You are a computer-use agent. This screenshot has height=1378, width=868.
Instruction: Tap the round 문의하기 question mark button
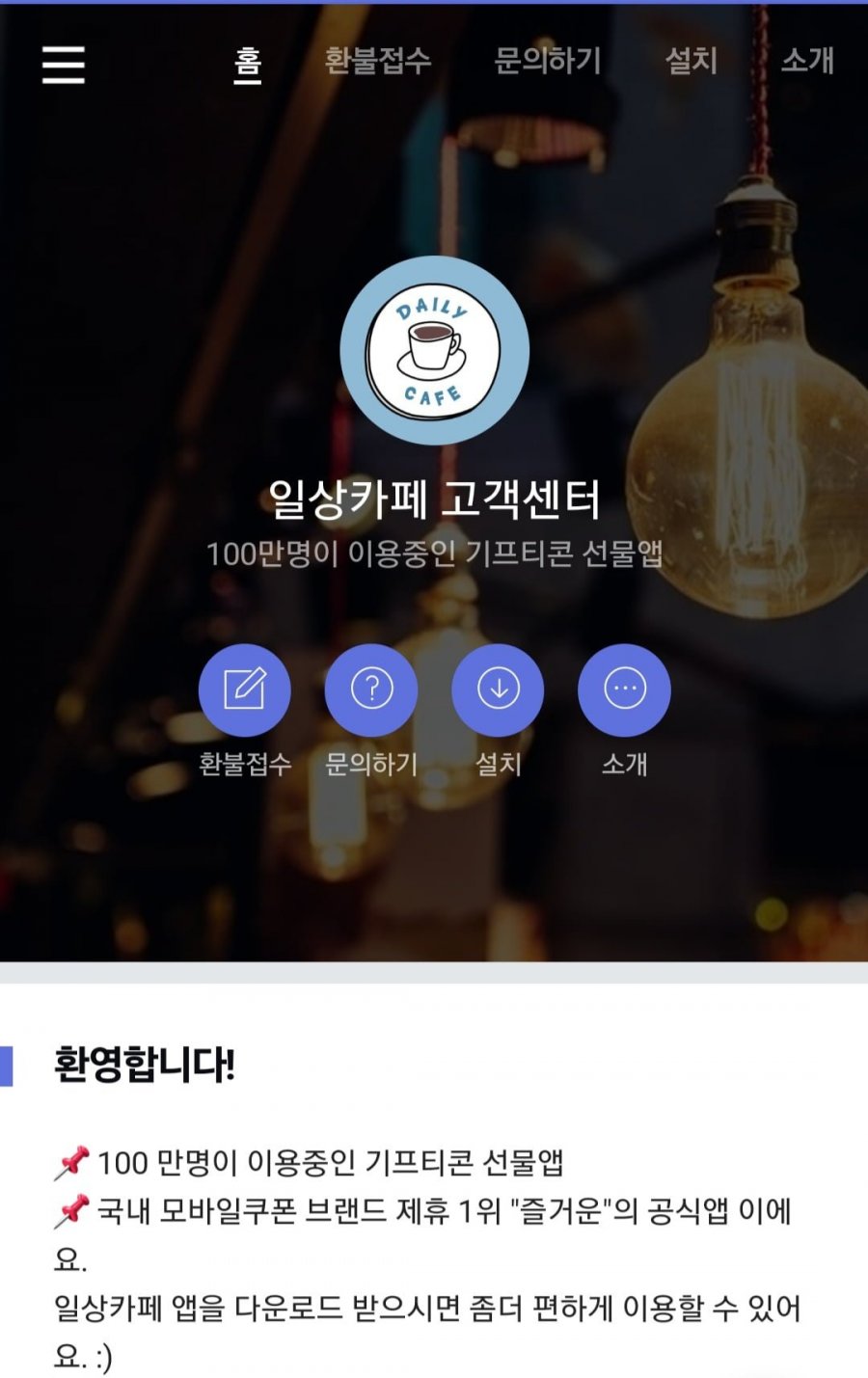tap(371, 689)
